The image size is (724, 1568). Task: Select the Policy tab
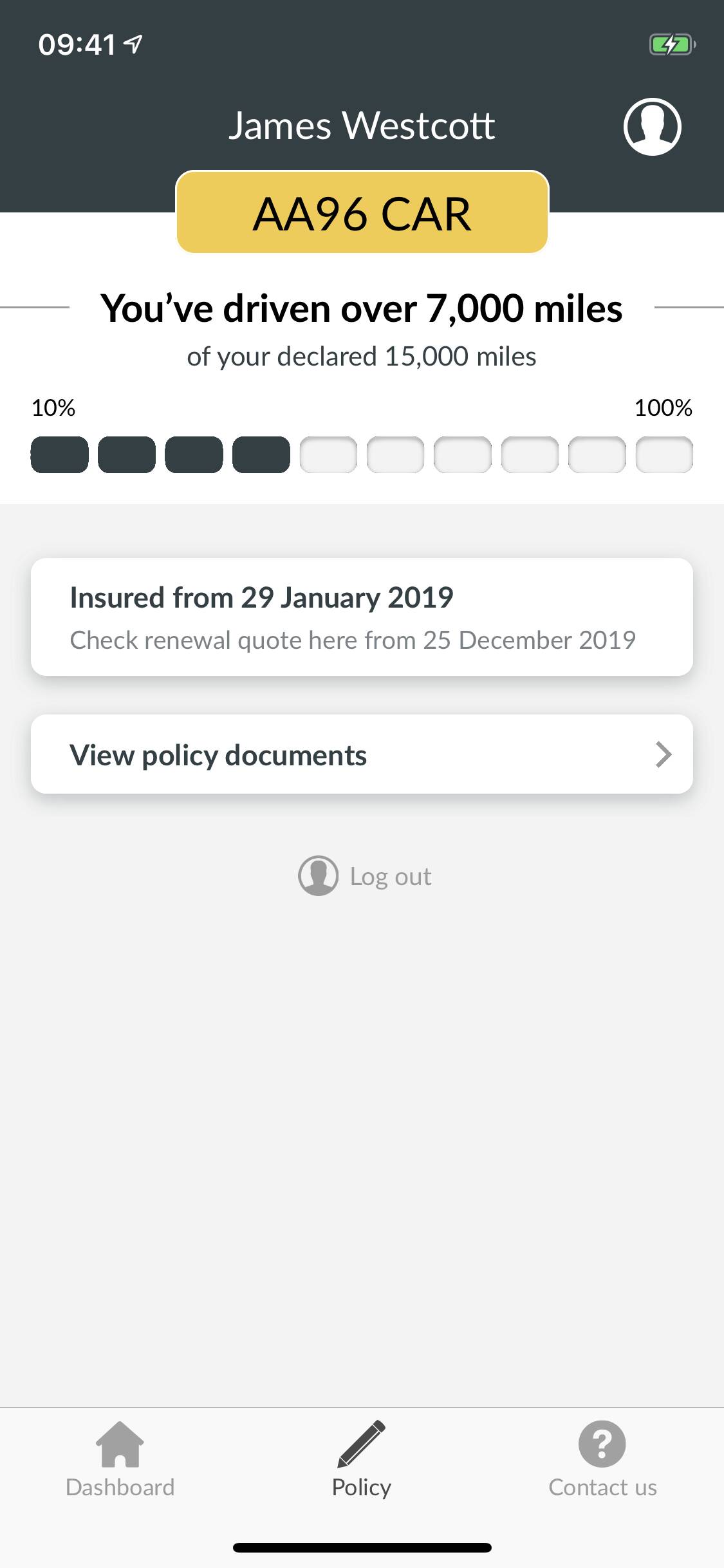[x=362, y=1460]
